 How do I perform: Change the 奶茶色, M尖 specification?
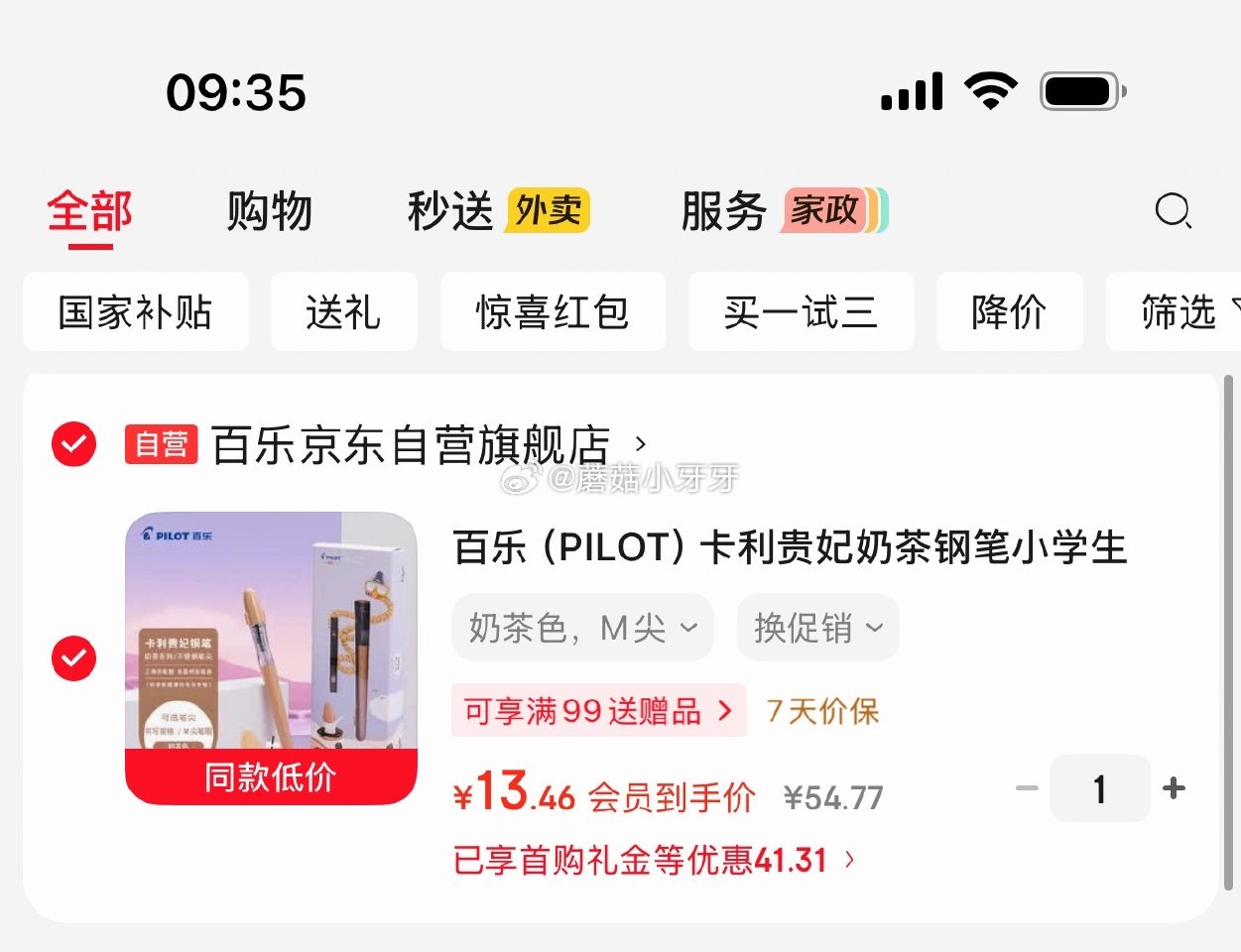pyautogui.click(x=582, y=628)
